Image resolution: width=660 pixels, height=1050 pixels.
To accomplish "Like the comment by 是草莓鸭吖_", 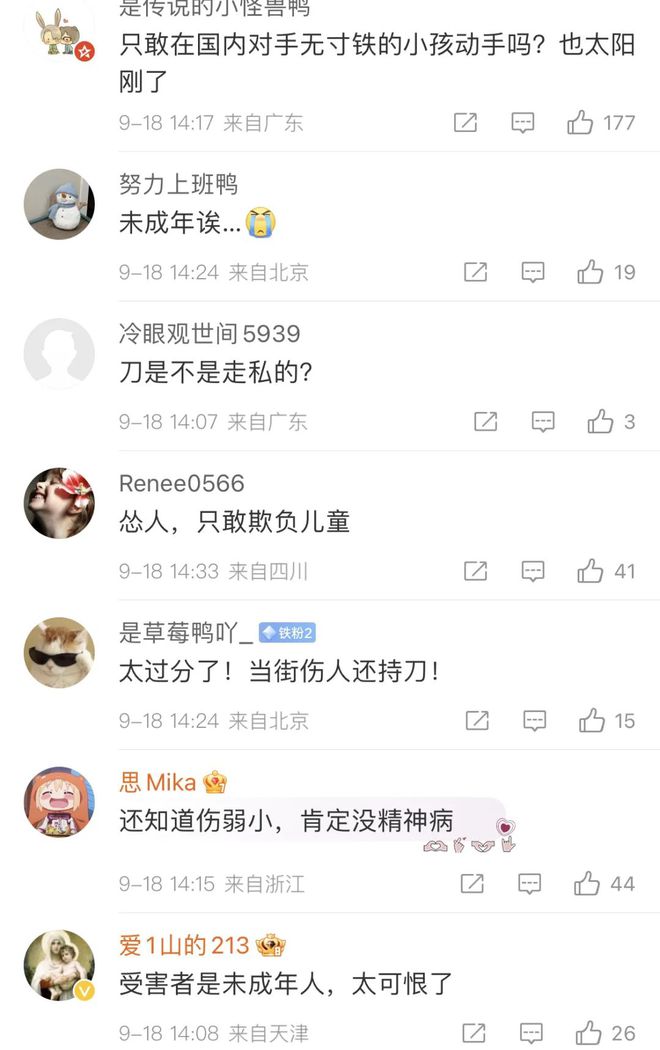I will 592,720.
